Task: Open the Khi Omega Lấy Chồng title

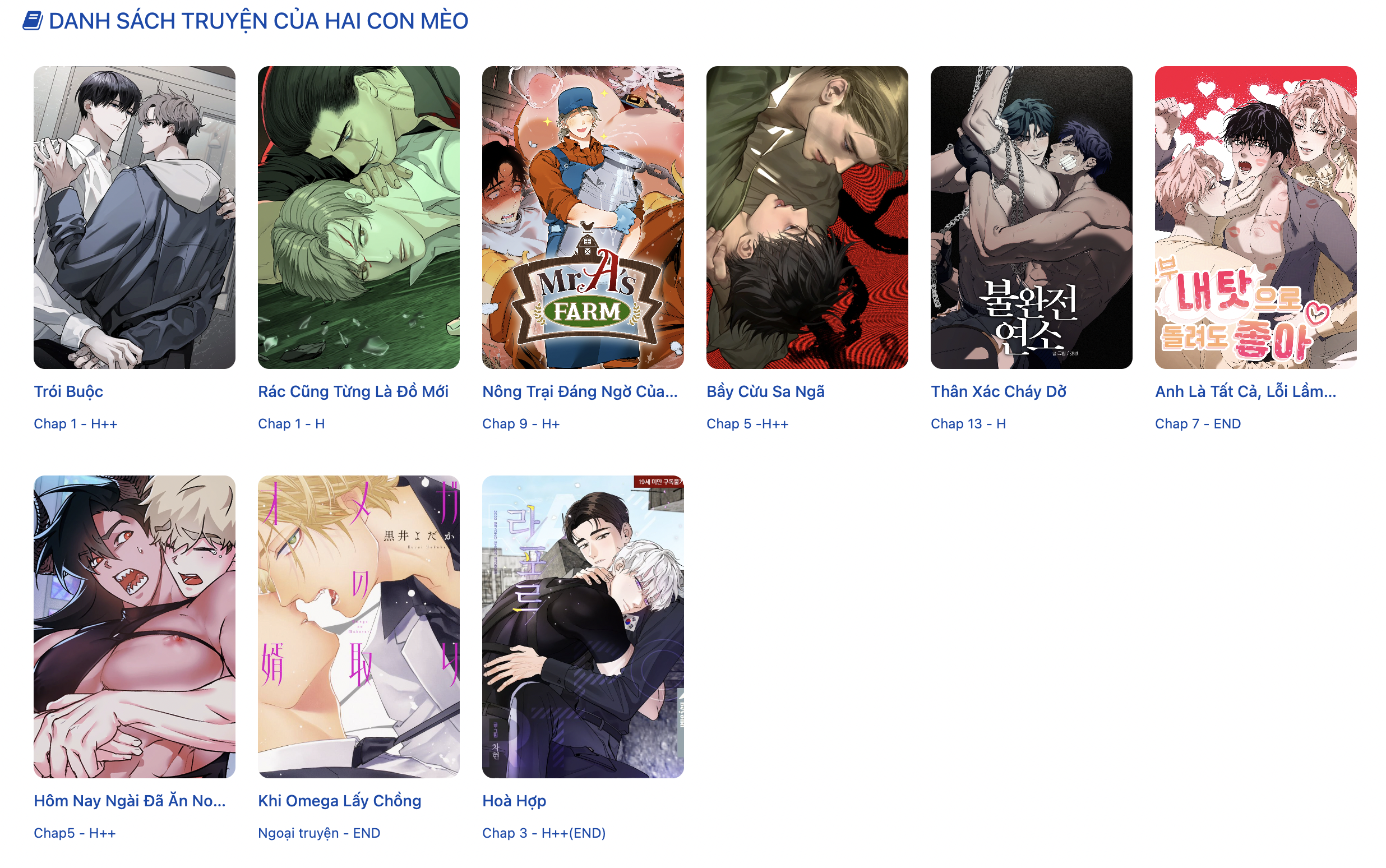Action: click(339, 801)
